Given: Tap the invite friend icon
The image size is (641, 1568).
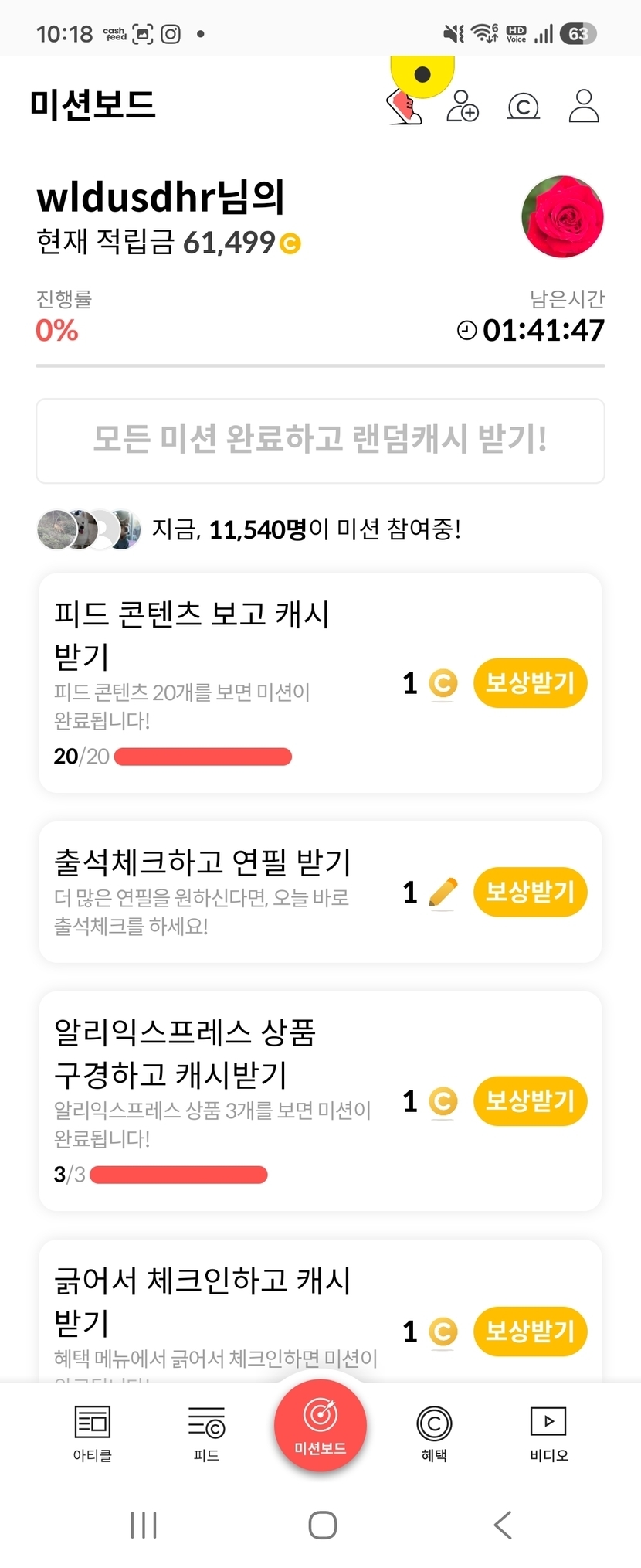Looking at the screenshot, I should click(463, 106).
